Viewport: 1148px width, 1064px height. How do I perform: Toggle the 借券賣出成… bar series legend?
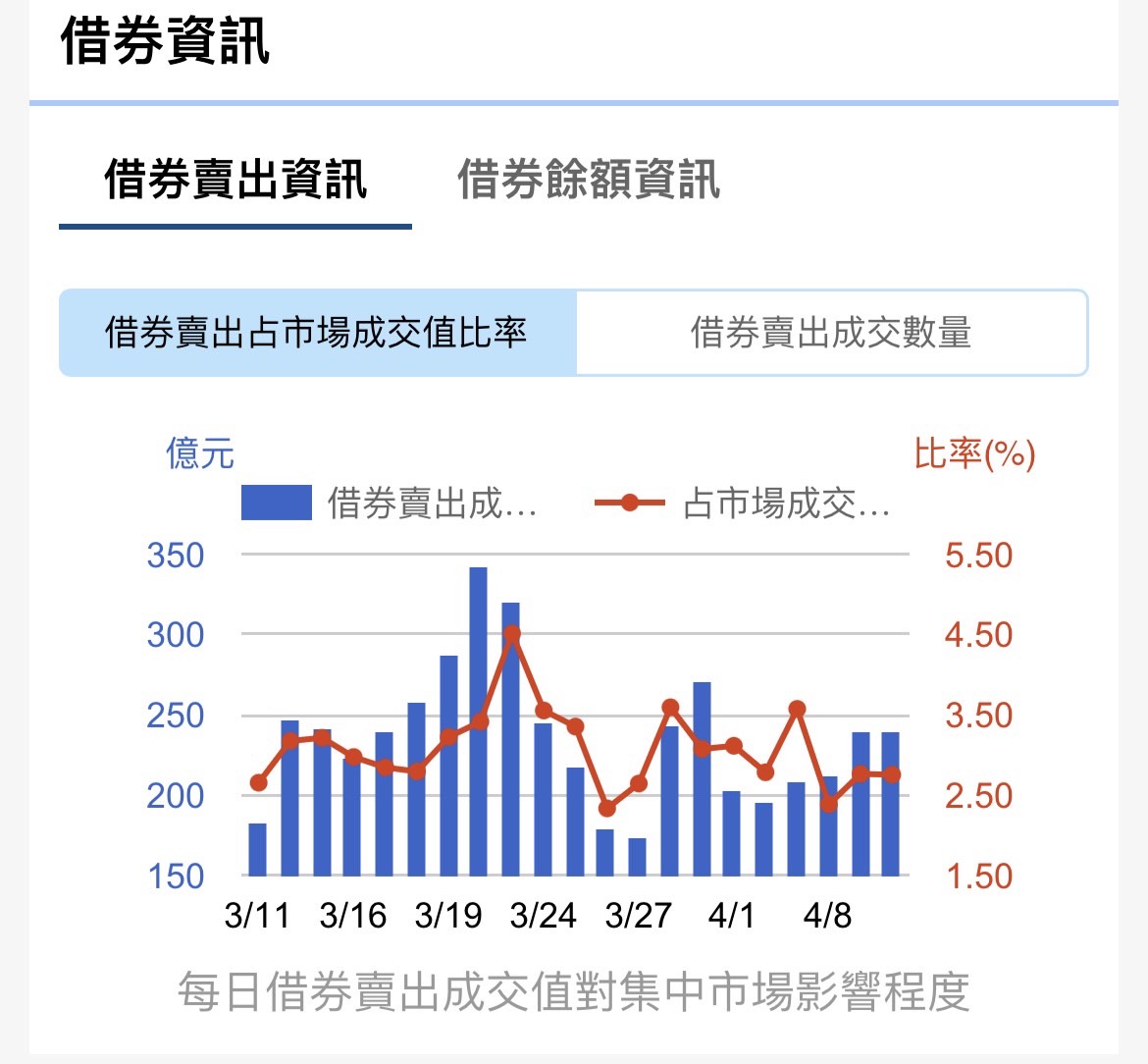pos(389,504)
